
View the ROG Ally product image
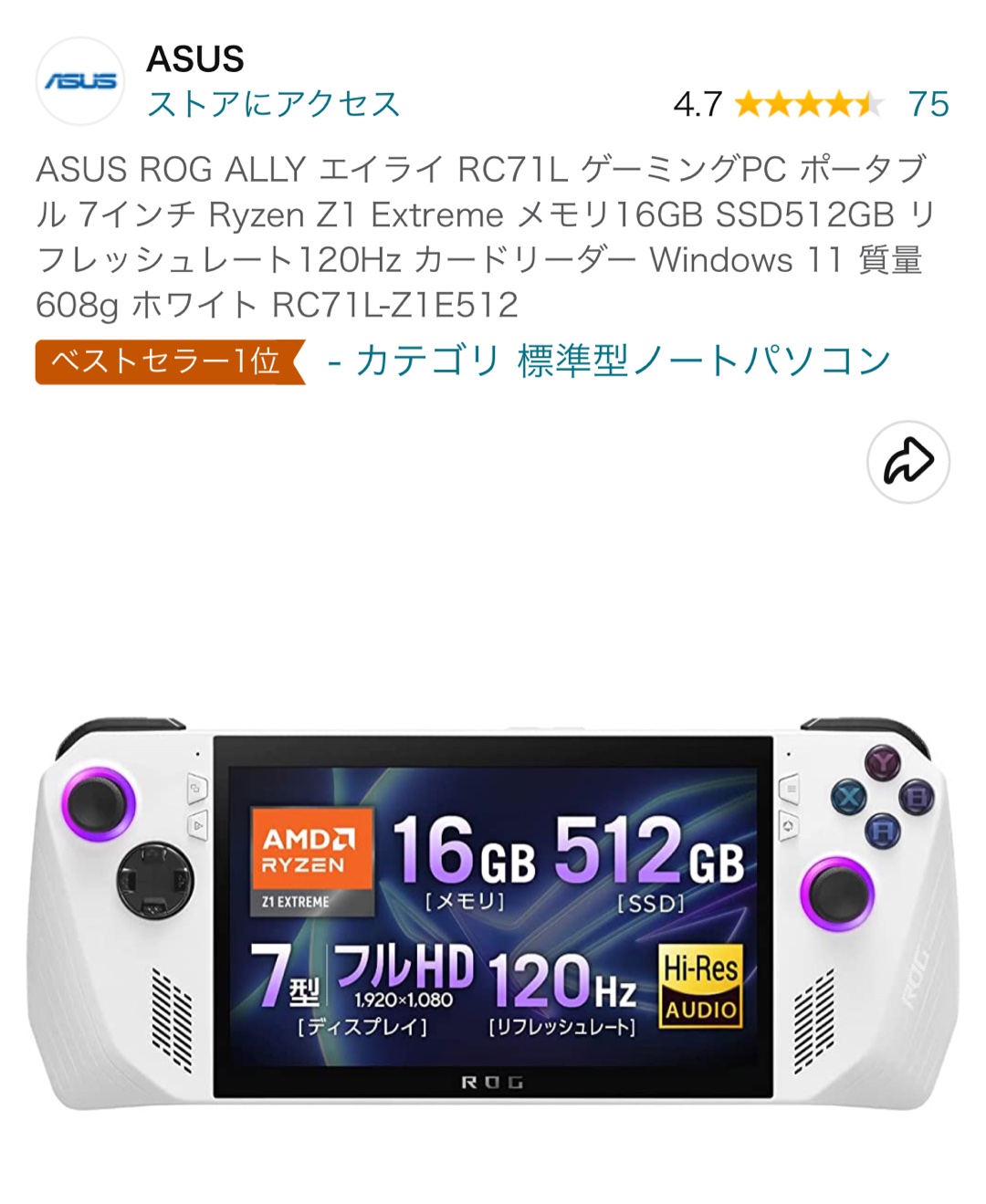pyautogui.click(x=493, y=913)
